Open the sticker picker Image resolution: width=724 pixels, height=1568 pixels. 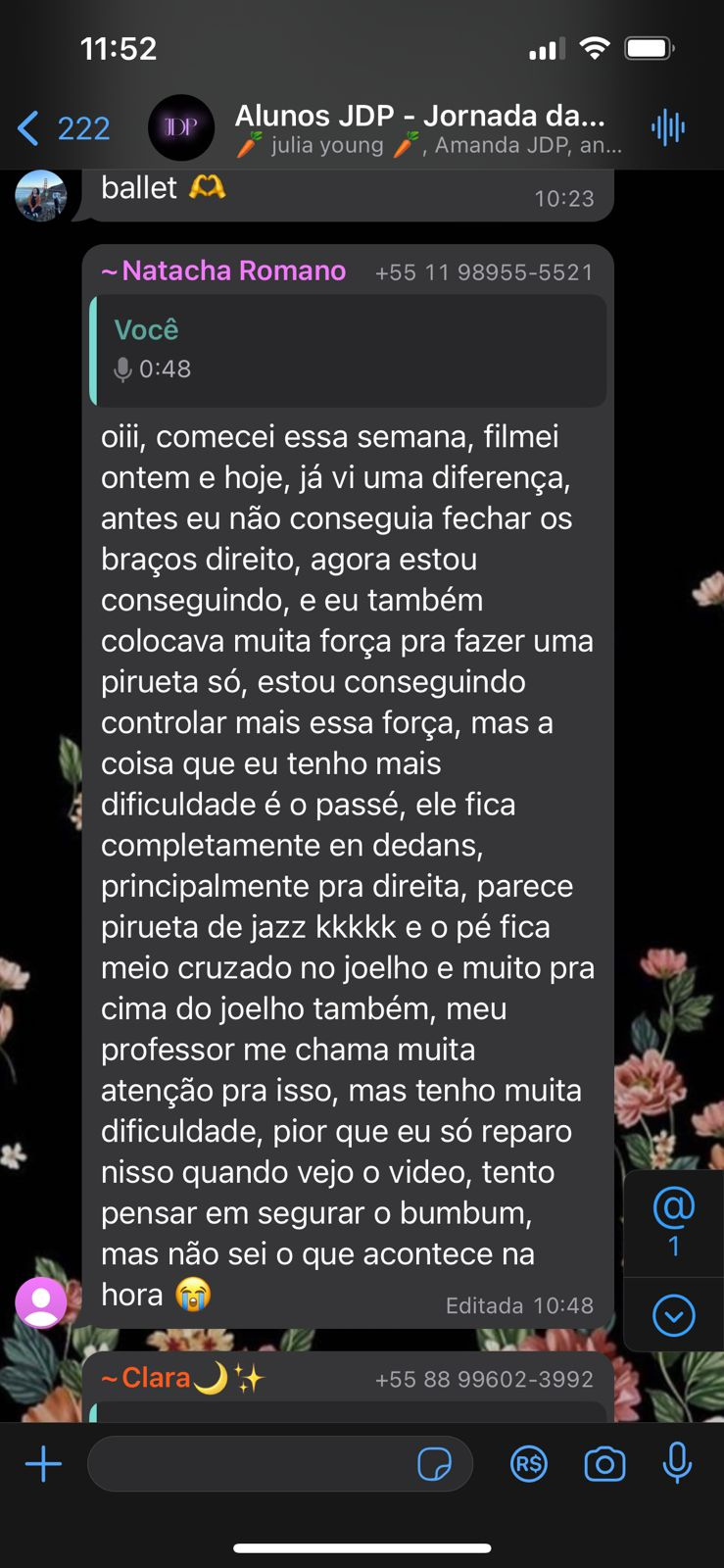click(x=434, y=1464)
